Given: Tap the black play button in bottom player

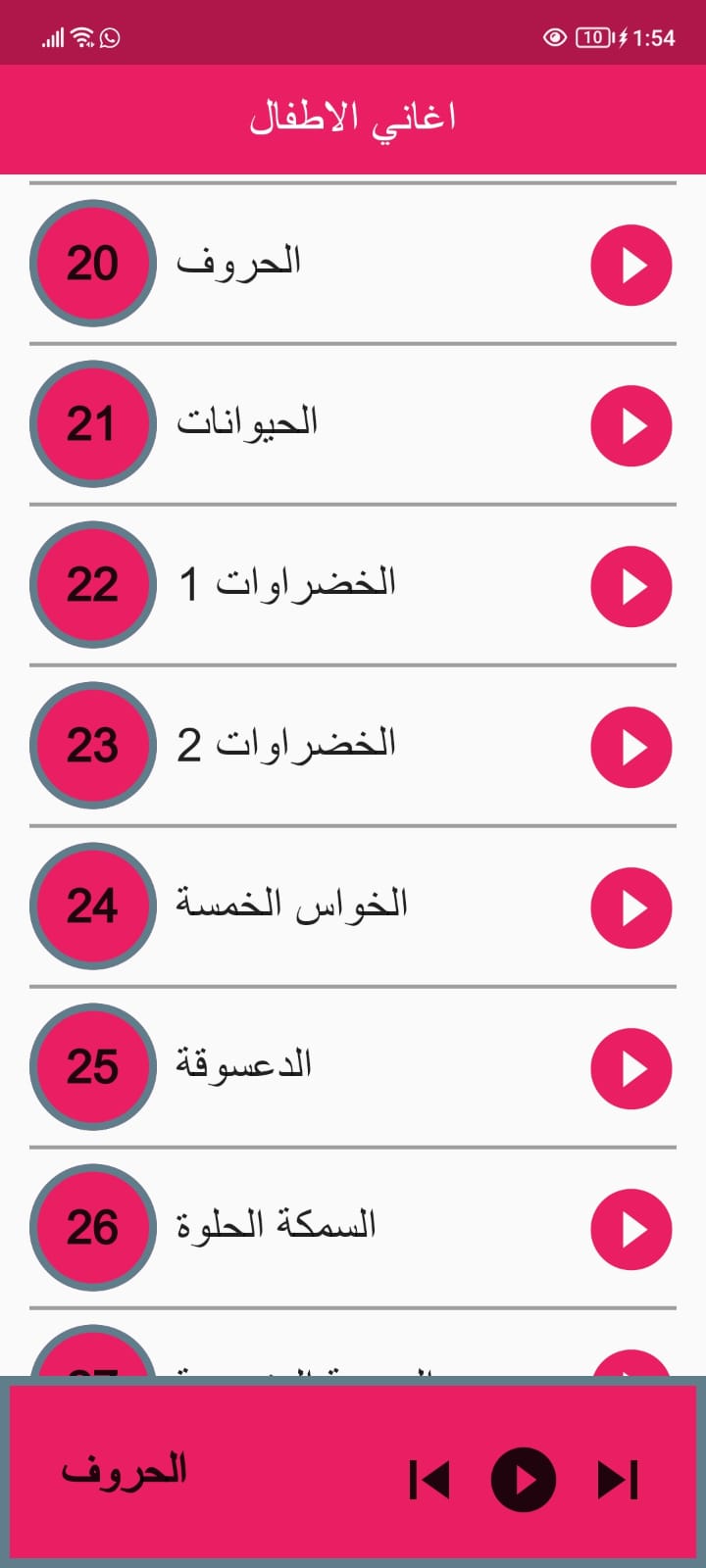Looking at the screenshot, I should 524,1480.
